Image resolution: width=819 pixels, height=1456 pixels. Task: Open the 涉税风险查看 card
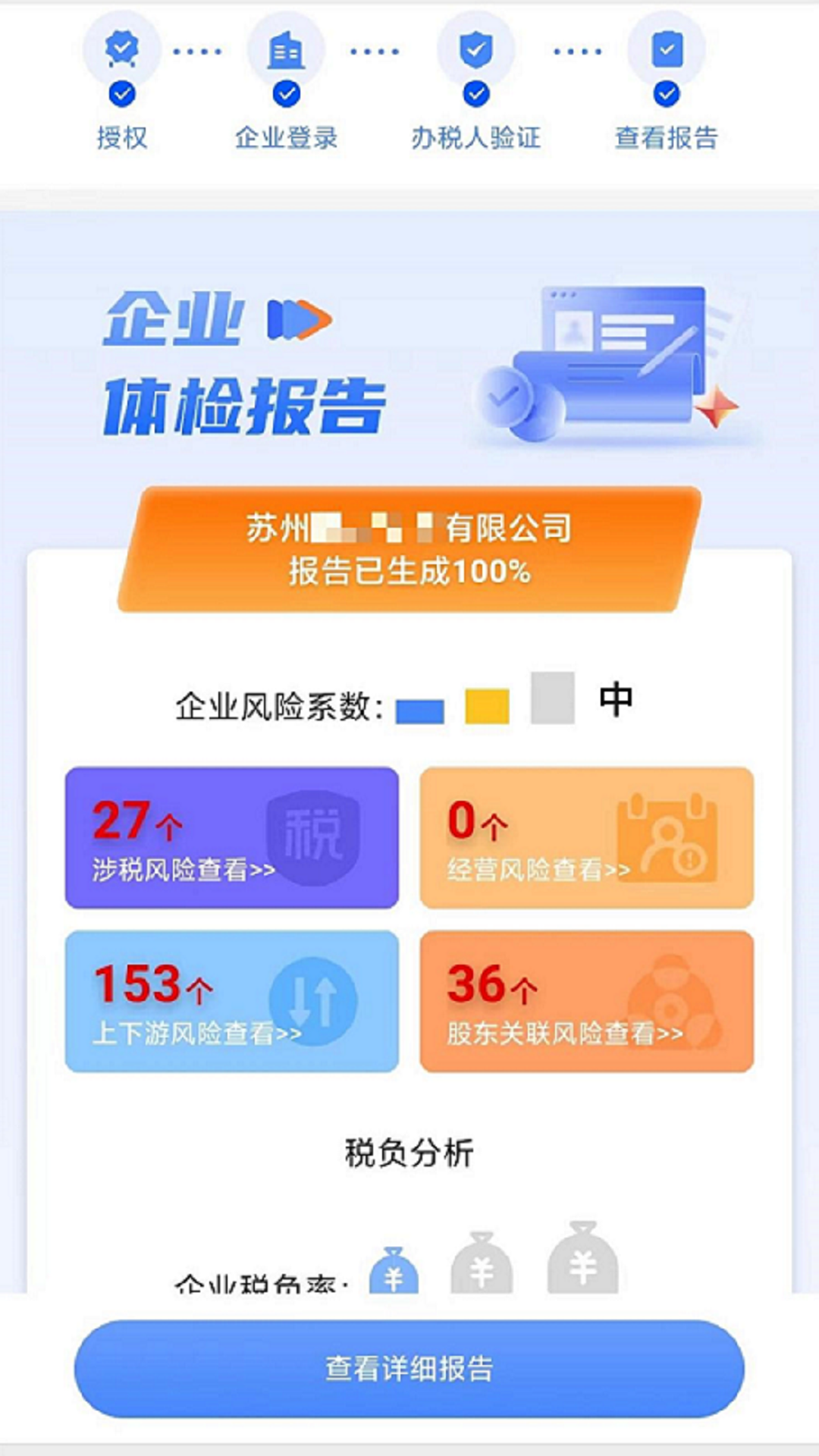point(231,837)
